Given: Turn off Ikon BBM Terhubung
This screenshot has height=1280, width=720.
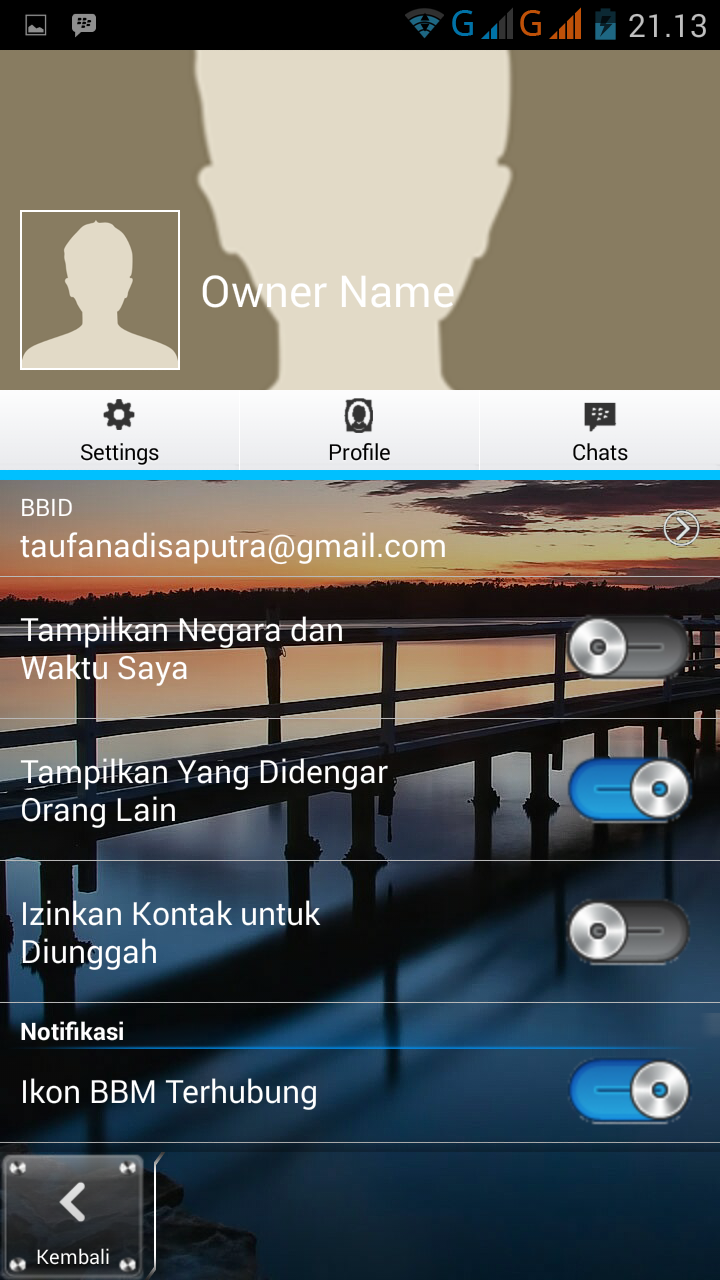Looking at the screenshot, I should [628, 1090].
